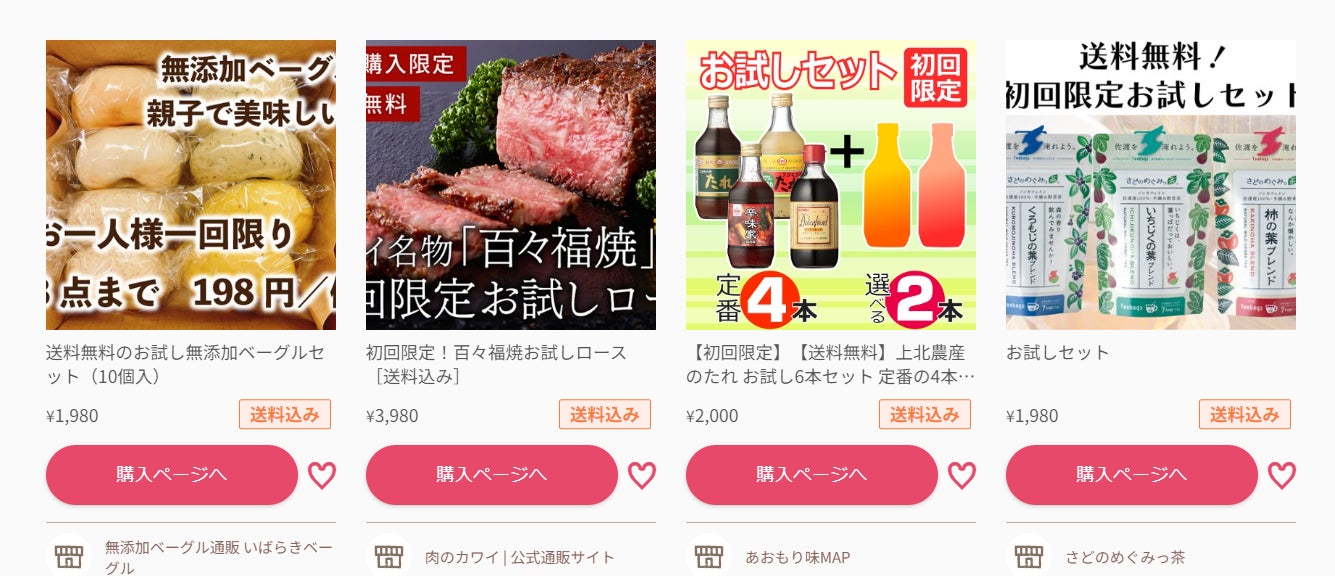Add 上北農産のたれ set to favorites
This screenshot has width=1335, height=576.
(961, 475)
